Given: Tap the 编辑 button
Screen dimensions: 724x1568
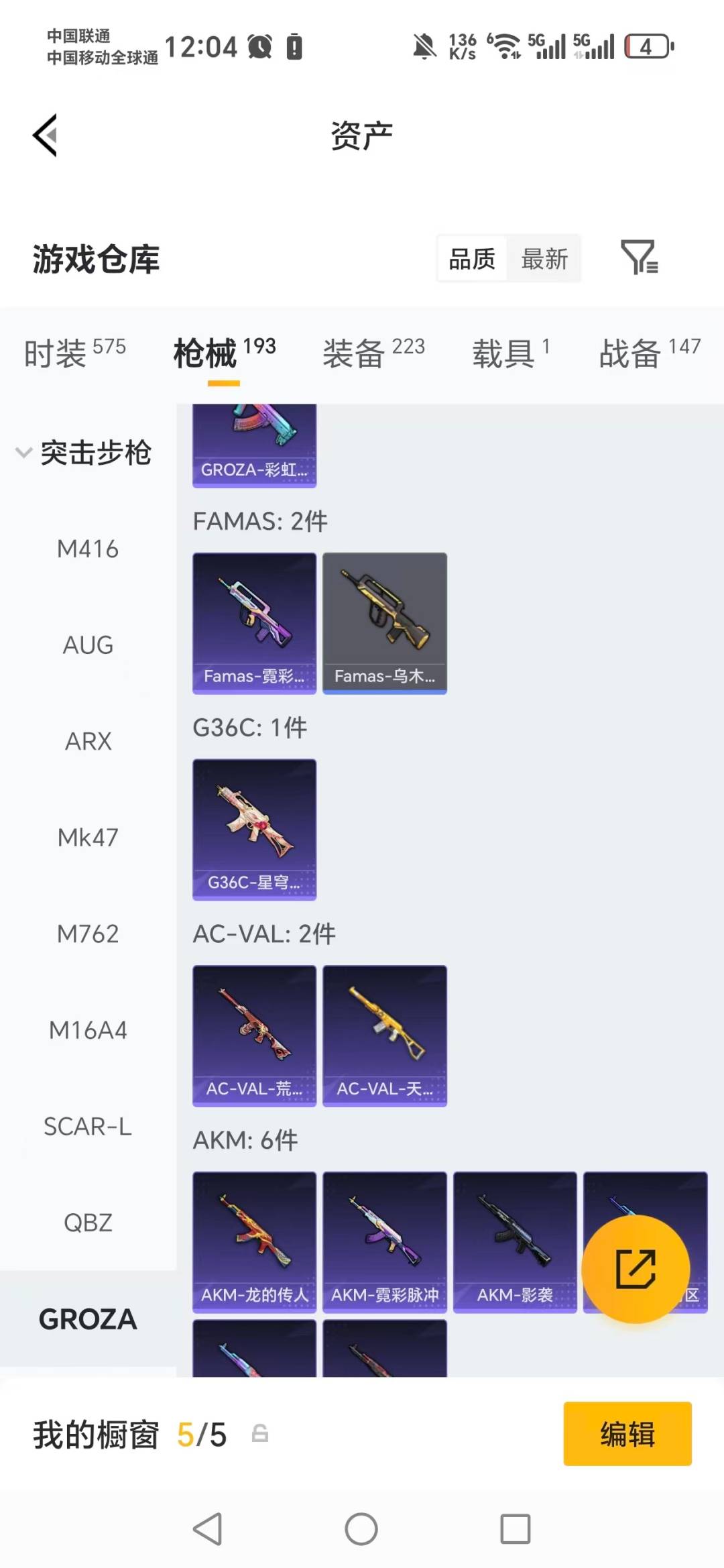Looking at the screenshot, I should 627,1434.
